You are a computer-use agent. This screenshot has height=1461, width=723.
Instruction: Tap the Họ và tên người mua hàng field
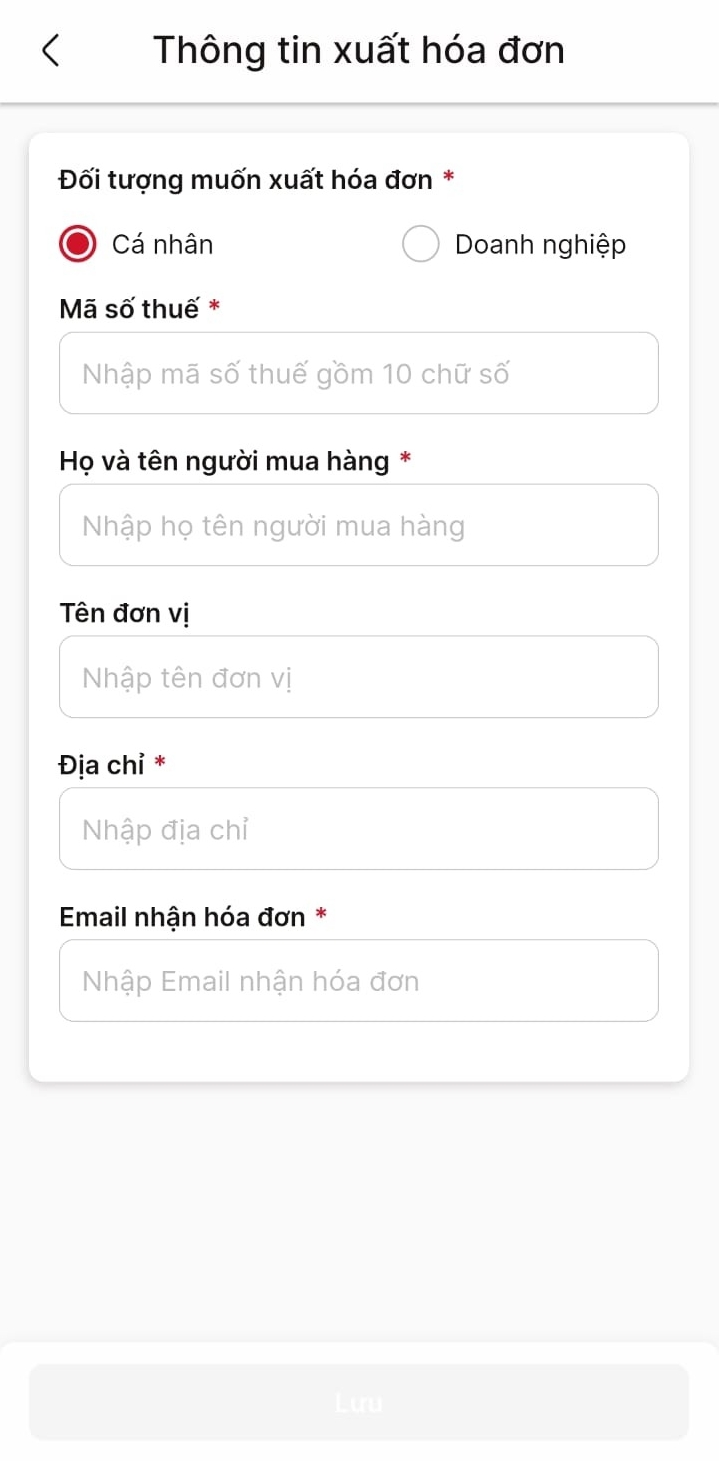coord(358,526)
